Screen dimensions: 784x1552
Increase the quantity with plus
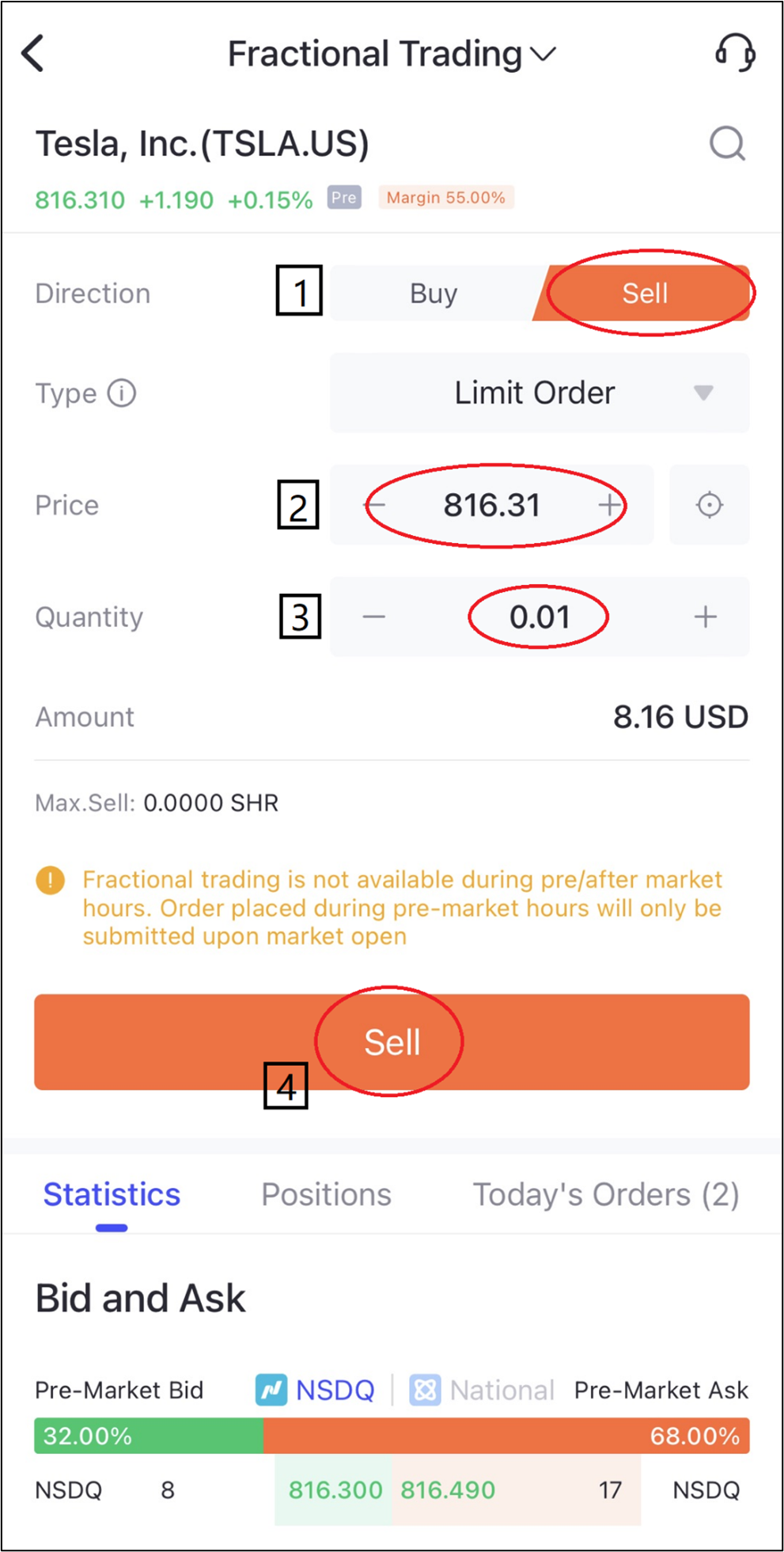(x=705, y=617)
